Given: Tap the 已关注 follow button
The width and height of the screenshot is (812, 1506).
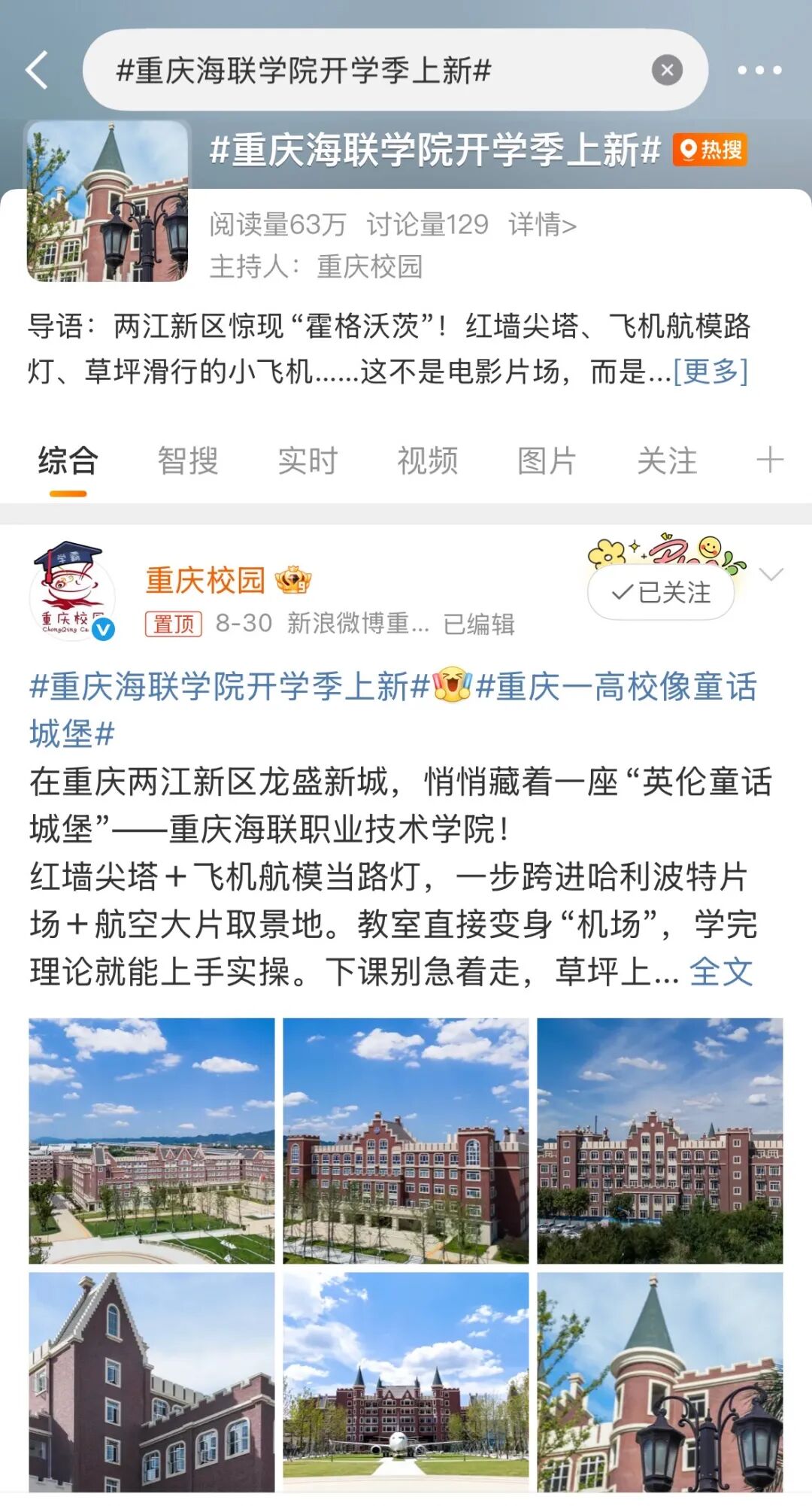Looking at the screenshot, I should pyautogui.click(x=661, y=593).
